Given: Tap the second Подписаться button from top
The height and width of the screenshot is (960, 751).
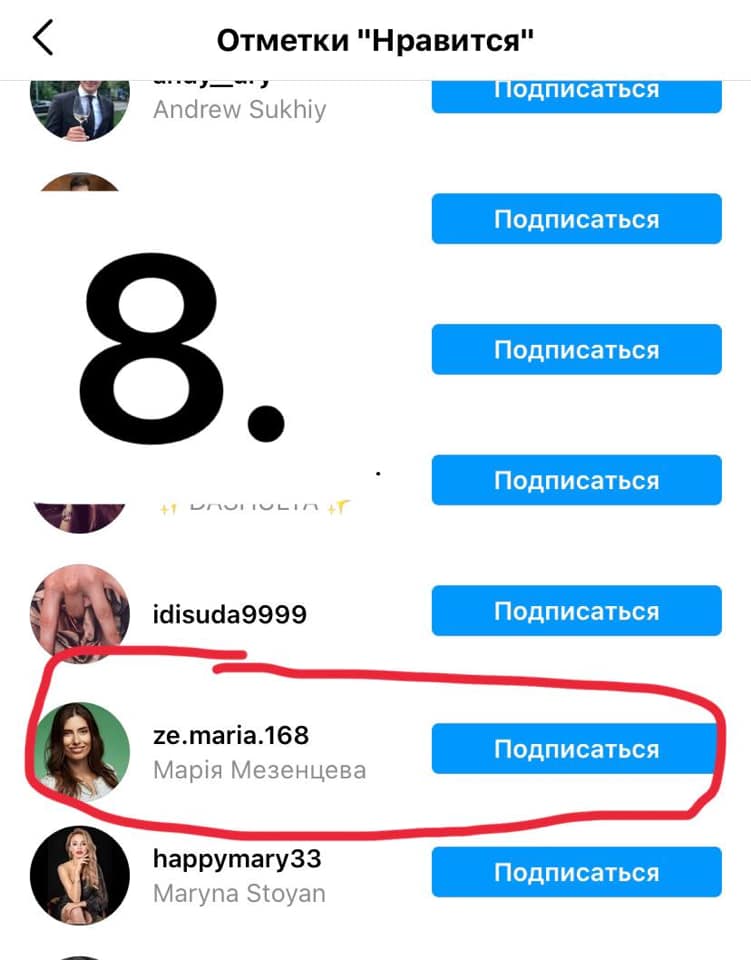Looking at the screenshot, I should tap(576, 219).
